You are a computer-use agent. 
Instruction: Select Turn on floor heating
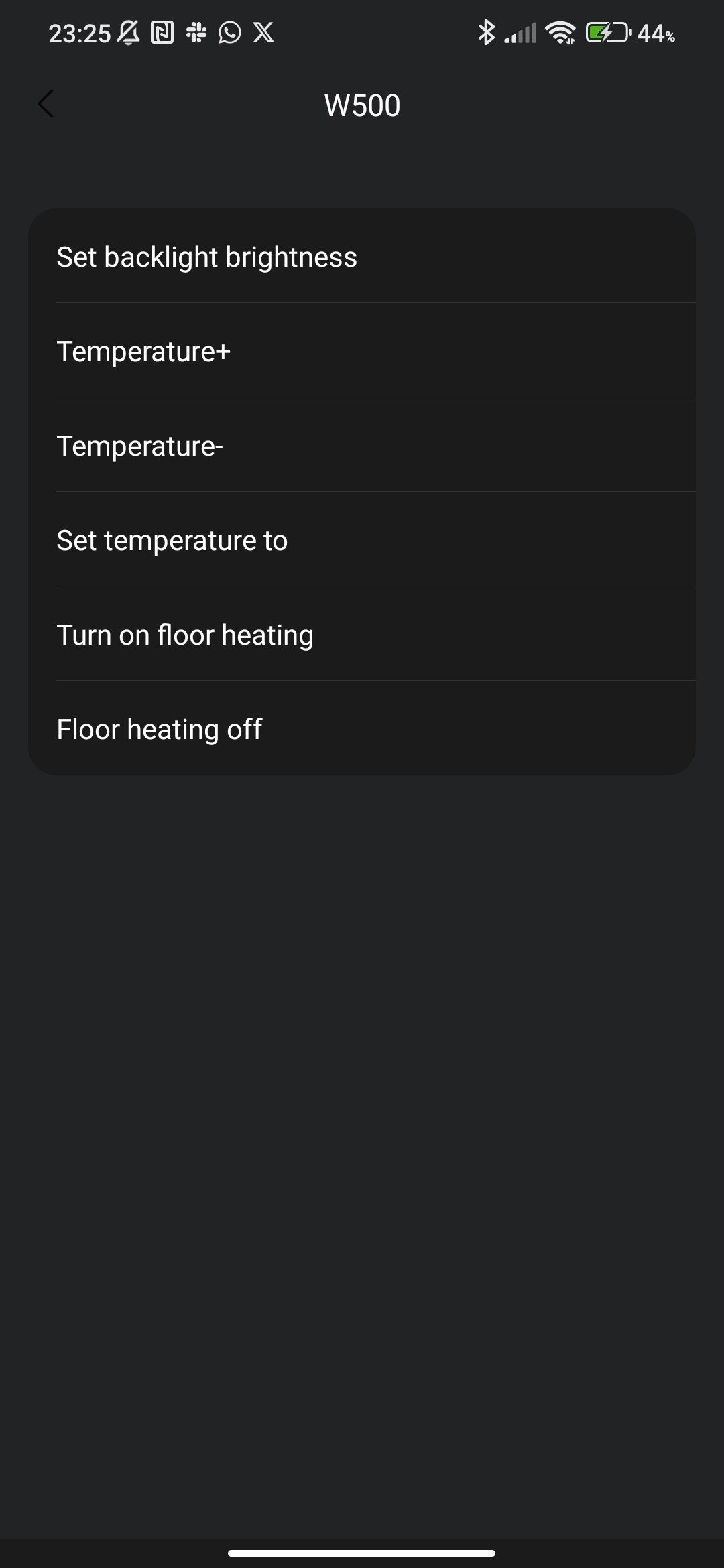[361, 635]
